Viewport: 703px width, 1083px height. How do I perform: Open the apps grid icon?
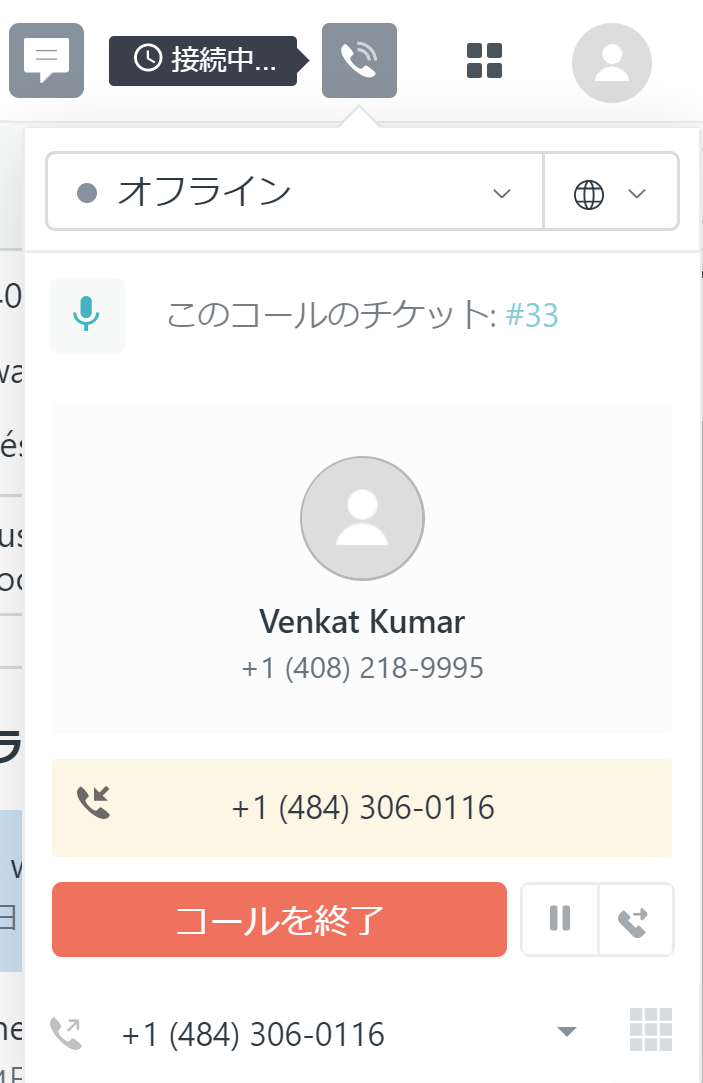coord(485,60)
